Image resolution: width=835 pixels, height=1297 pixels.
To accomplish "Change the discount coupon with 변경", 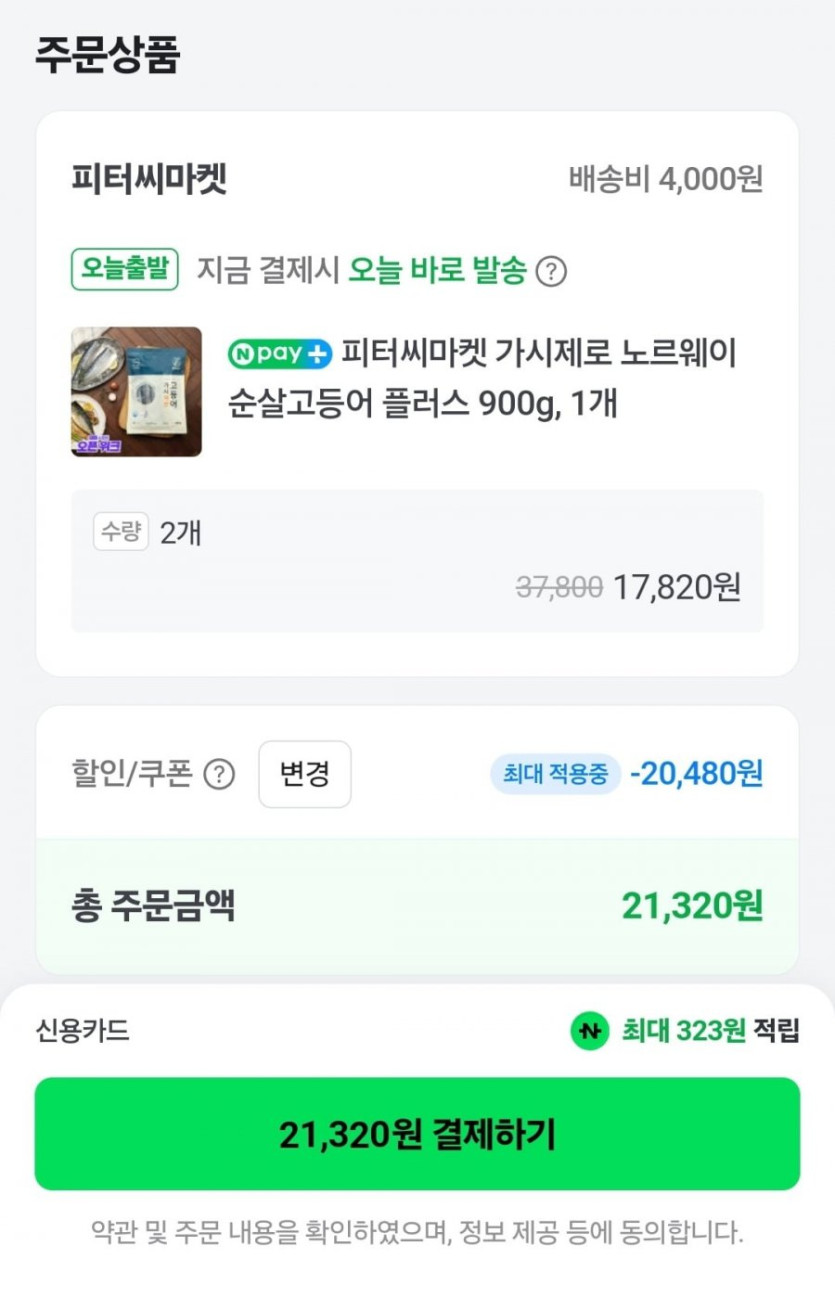I will tap(305, 774).
